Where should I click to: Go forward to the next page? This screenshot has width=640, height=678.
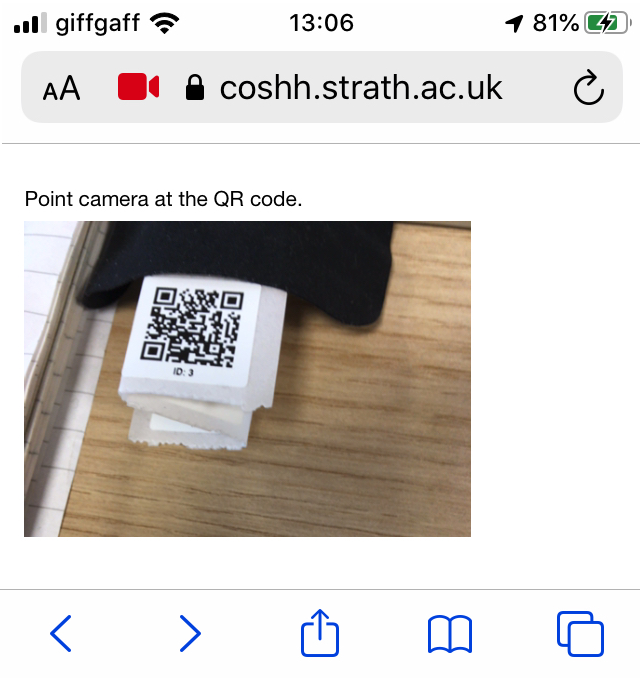(x=190, y=633)
